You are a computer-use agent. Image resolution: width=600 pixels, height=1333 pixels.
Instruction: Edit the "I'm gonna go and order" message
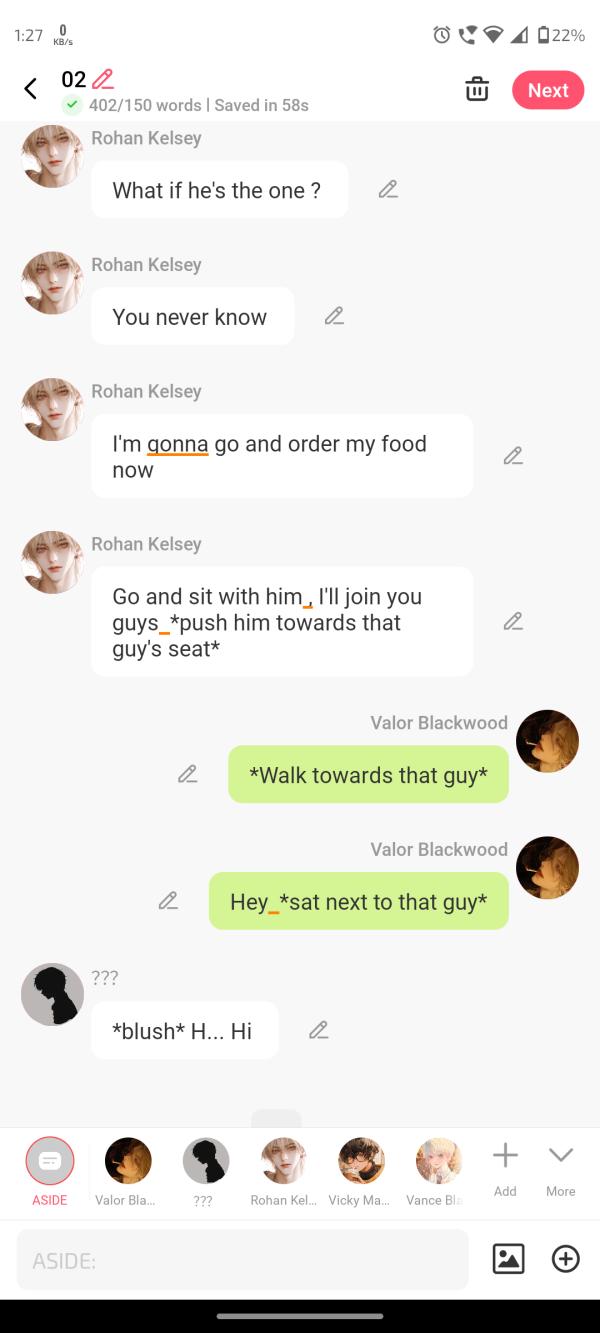coord(513,456)
